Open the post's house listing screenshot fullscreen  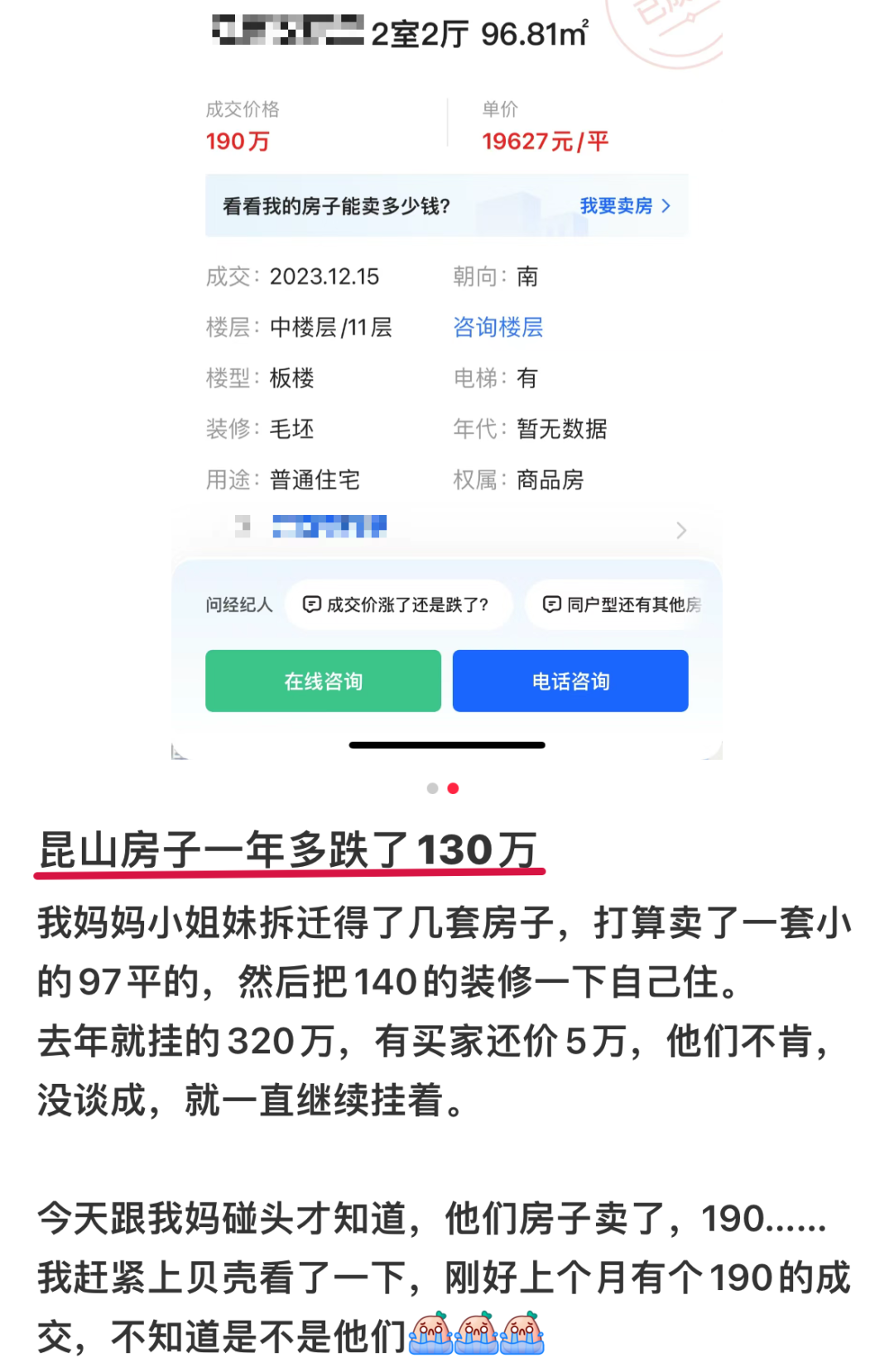point(447,381)
